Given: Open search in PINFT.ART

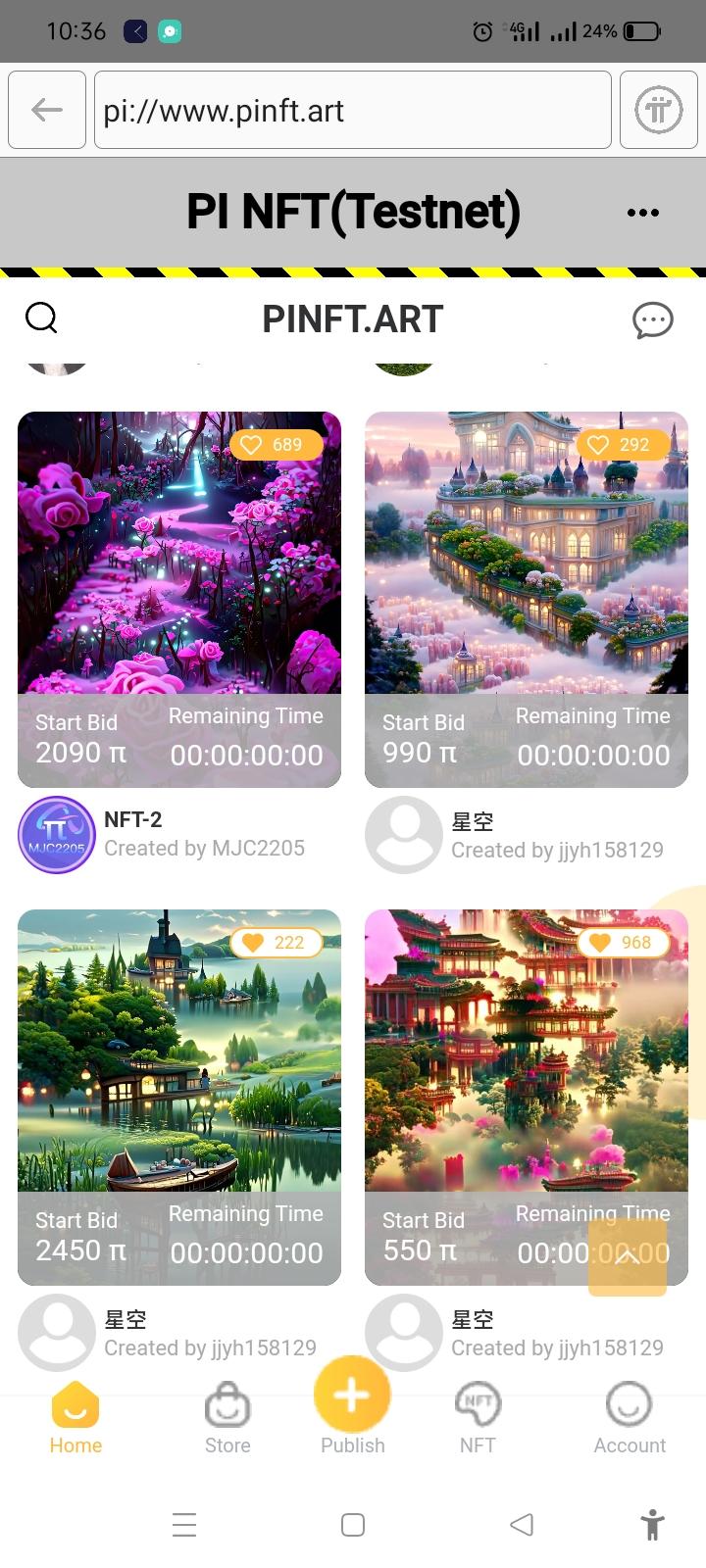Looking at the screenshot, I should coord(41,318).
